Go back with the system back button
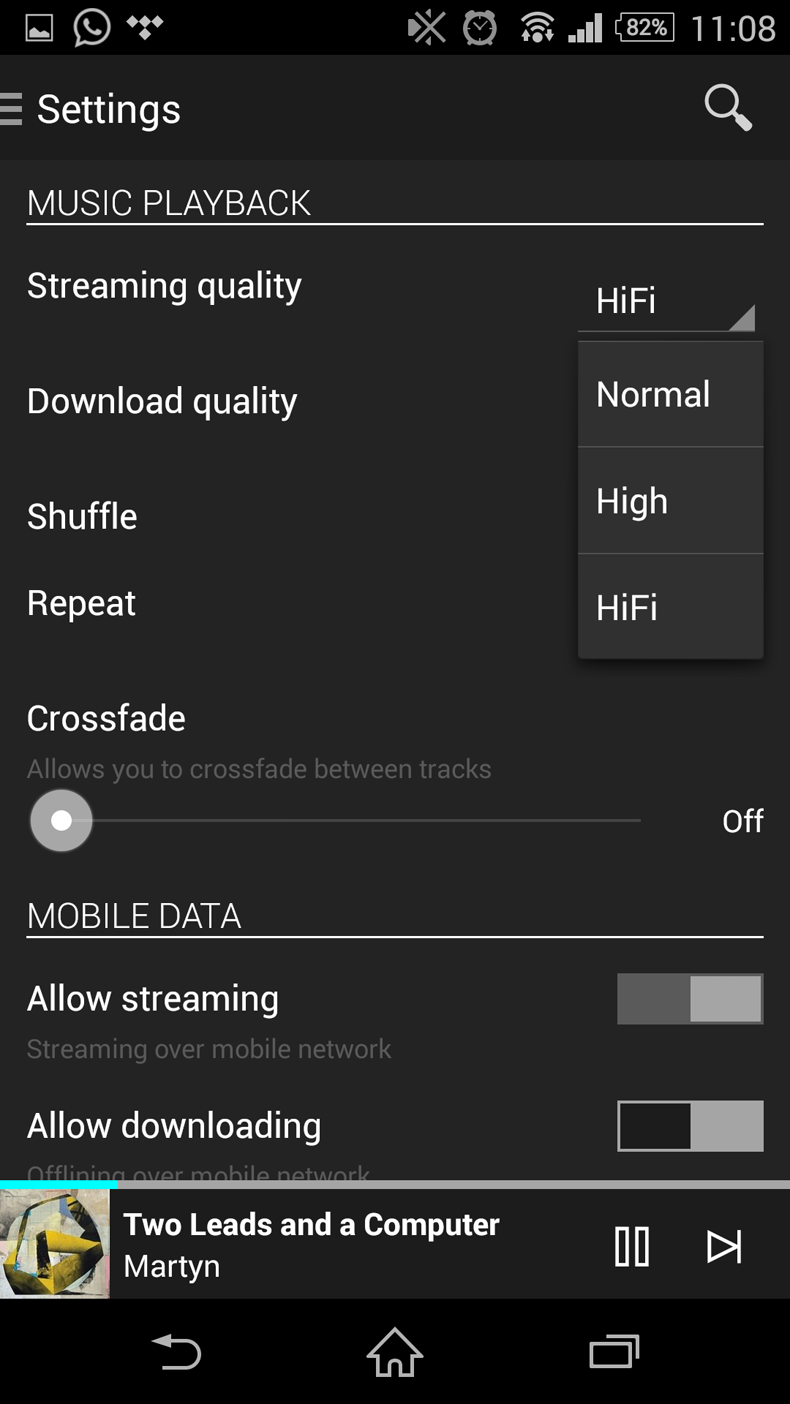 point(177,1353)
